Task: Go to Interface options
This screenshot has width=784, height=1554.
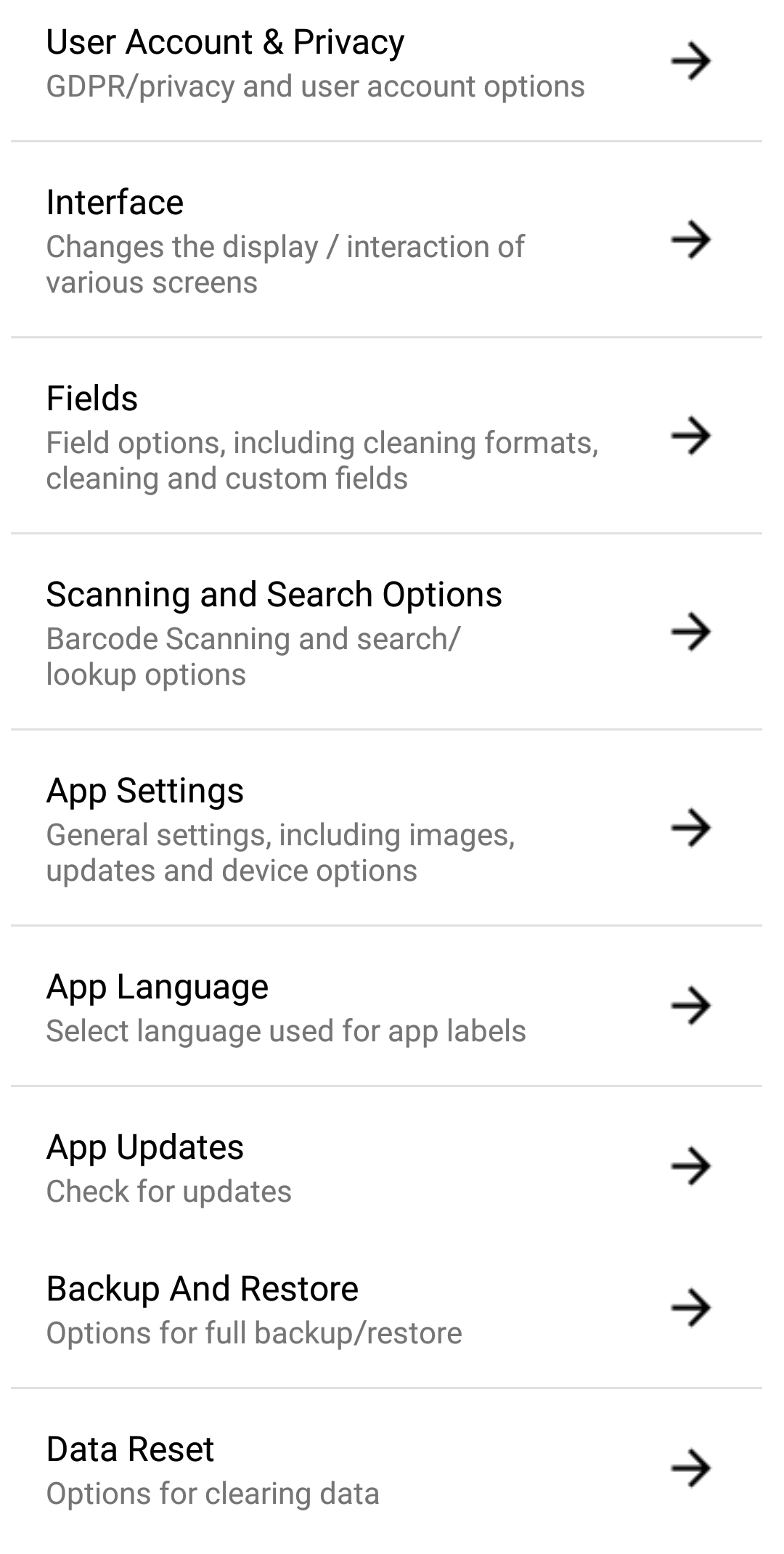Action: pyautogui.click(x=385, y=240)
